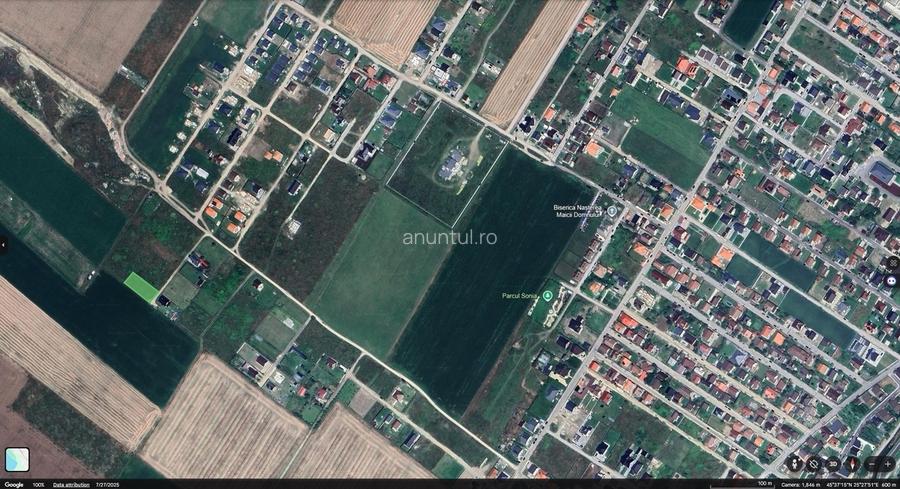Switch to the 3D view
This screenshot has width=900, height=489.
(x=833, y=464)
